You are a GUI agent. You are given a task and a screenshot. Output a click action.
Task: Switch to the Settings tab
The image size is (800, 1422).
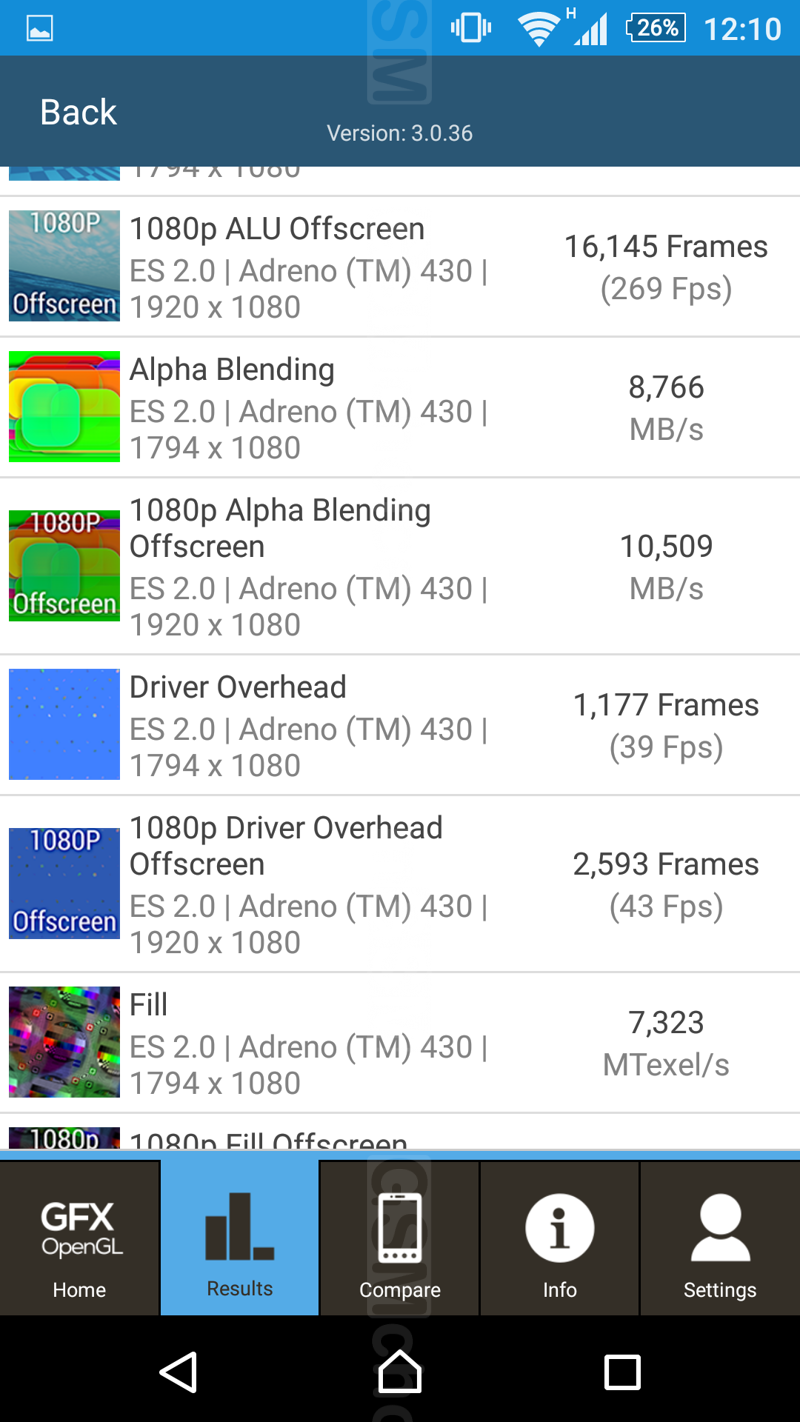coord(720,1238)
